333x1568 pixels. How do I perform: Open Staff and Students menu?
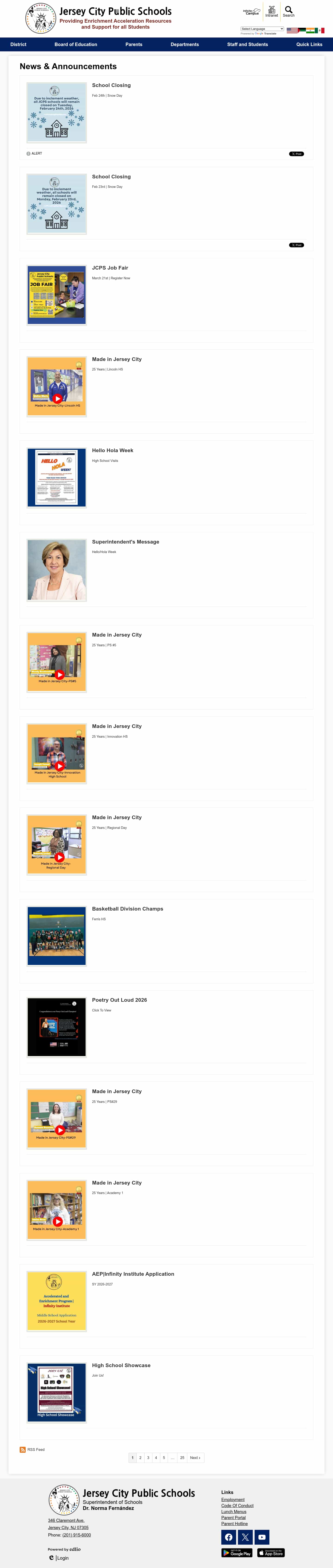(247, 44)
